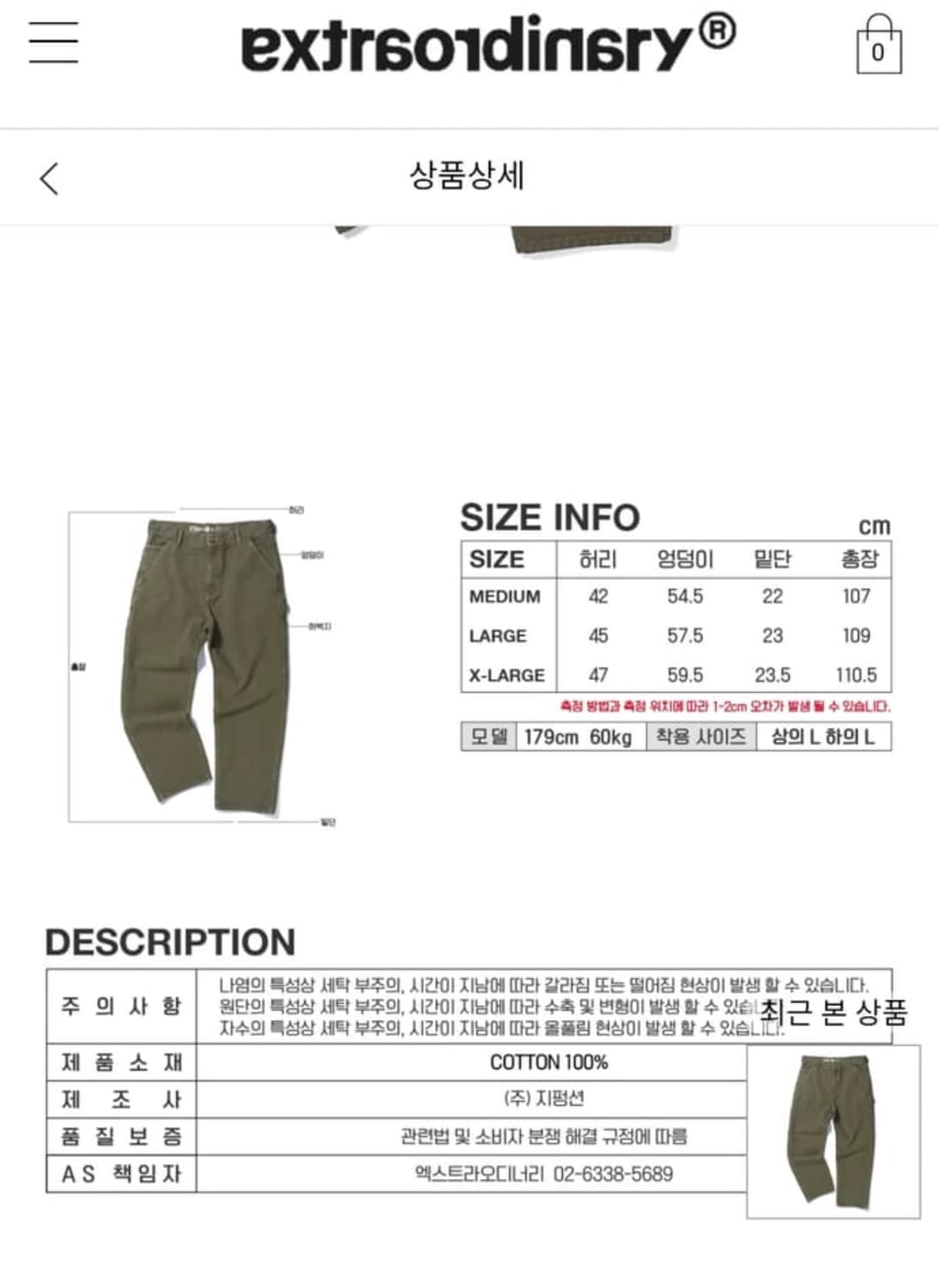Viewport: 939px width, 1288px height.
Task: View the item count badge on the bag icon
Action: tap(877, 53)
